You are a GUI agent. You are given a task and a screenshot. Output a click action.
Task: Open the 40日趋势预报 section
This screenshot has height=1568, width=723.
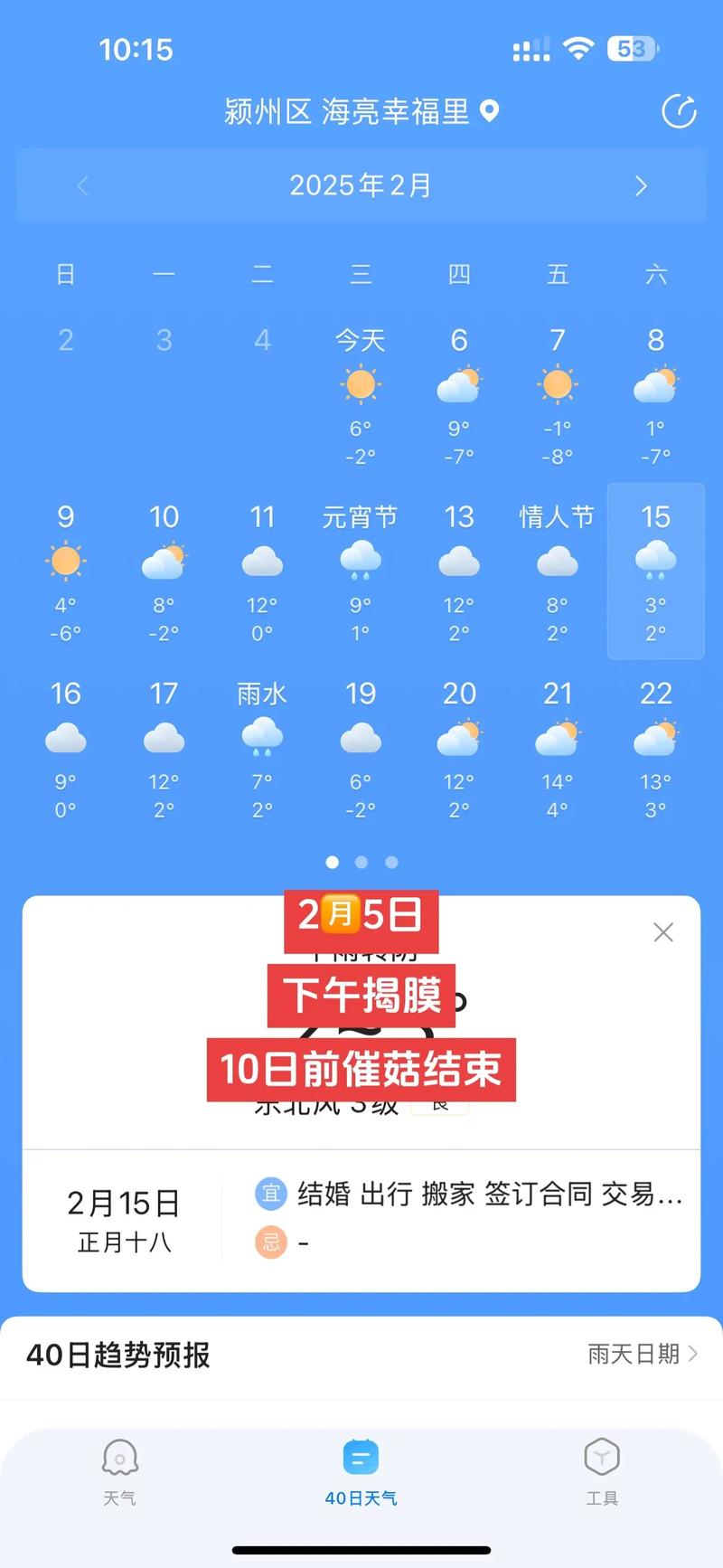pos(118,1355)
